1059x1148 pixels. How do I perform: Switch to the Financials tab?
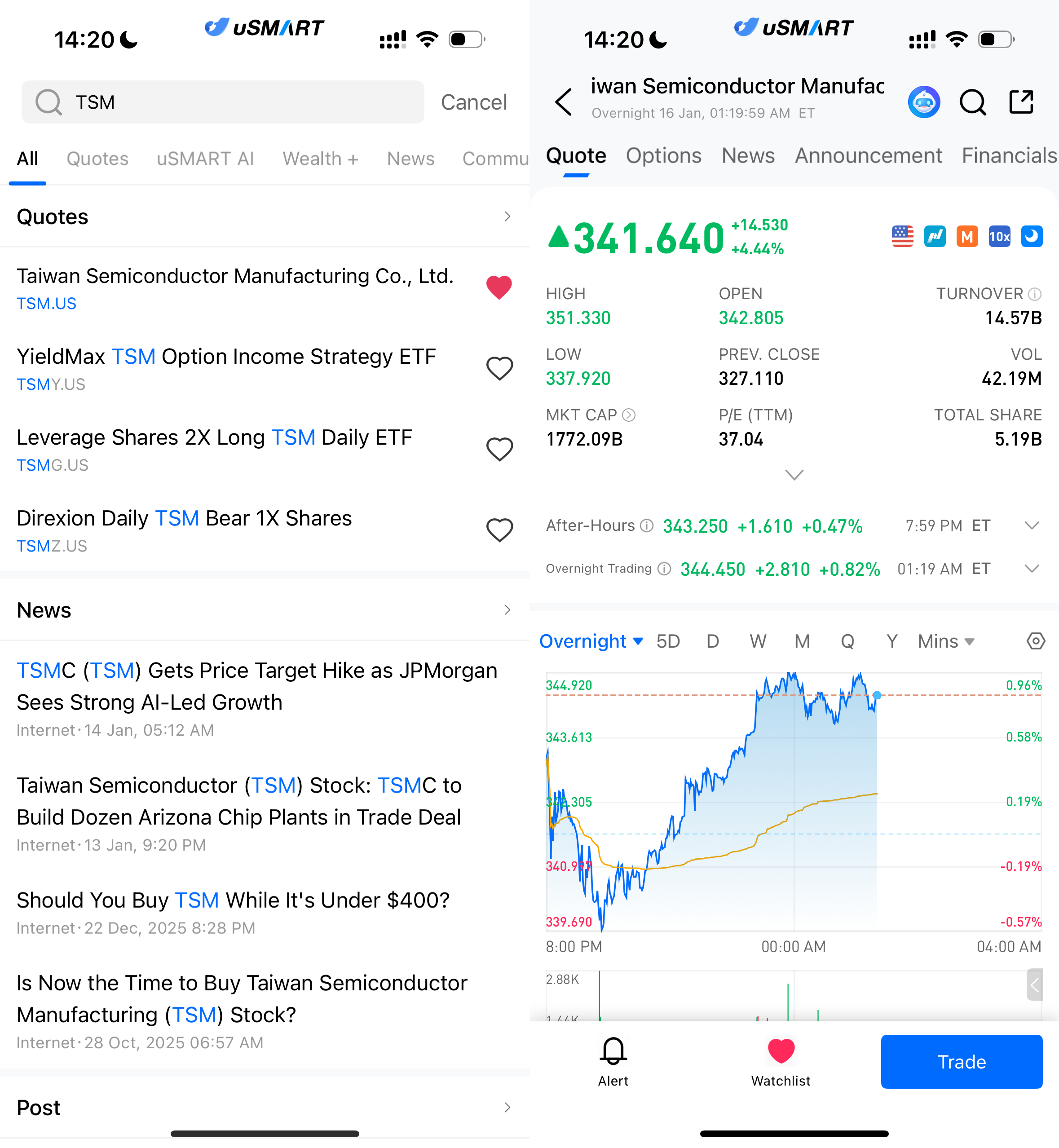click(x=1009, y=155)
